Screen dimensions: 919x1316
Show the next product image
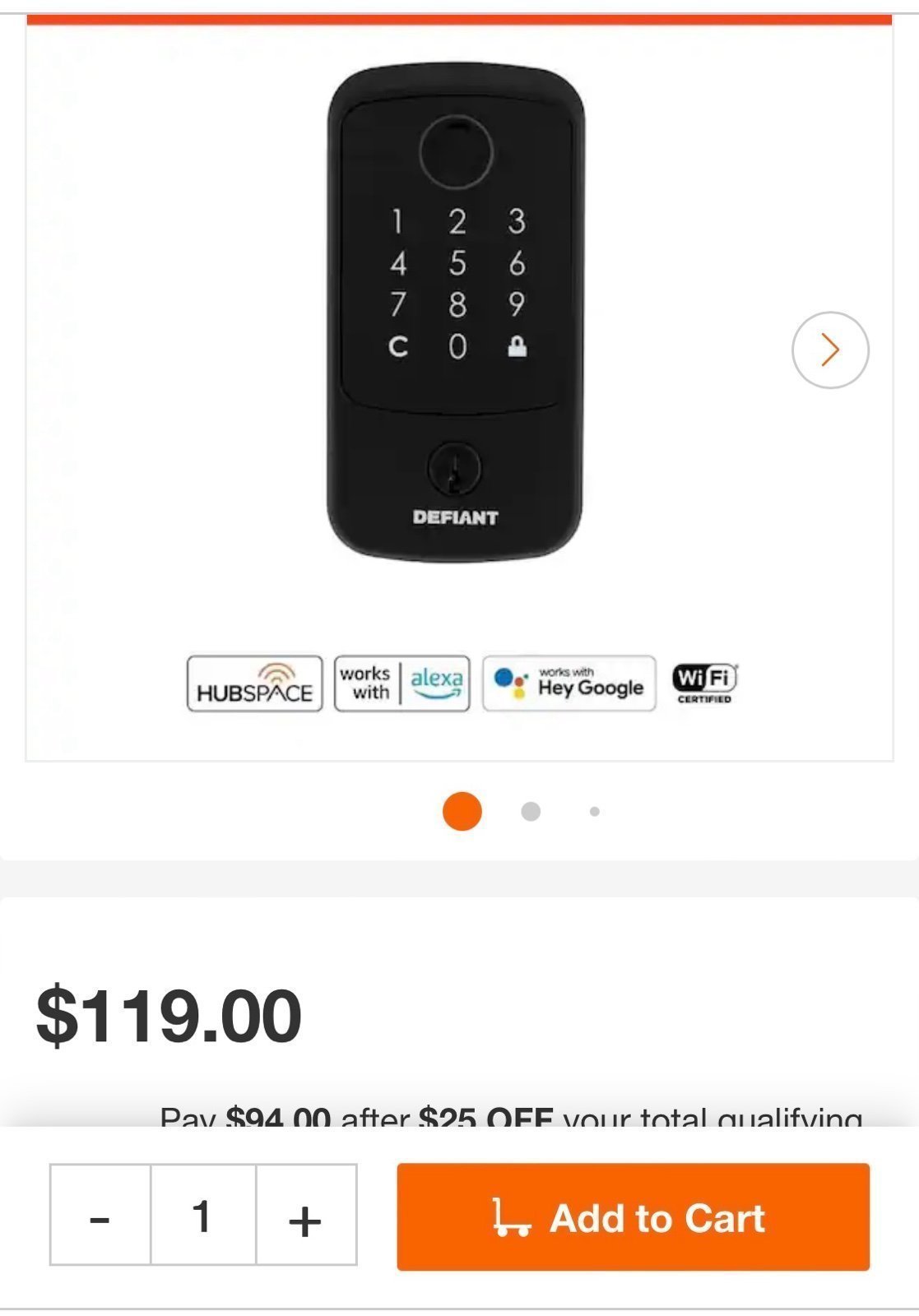pos(829,350)
